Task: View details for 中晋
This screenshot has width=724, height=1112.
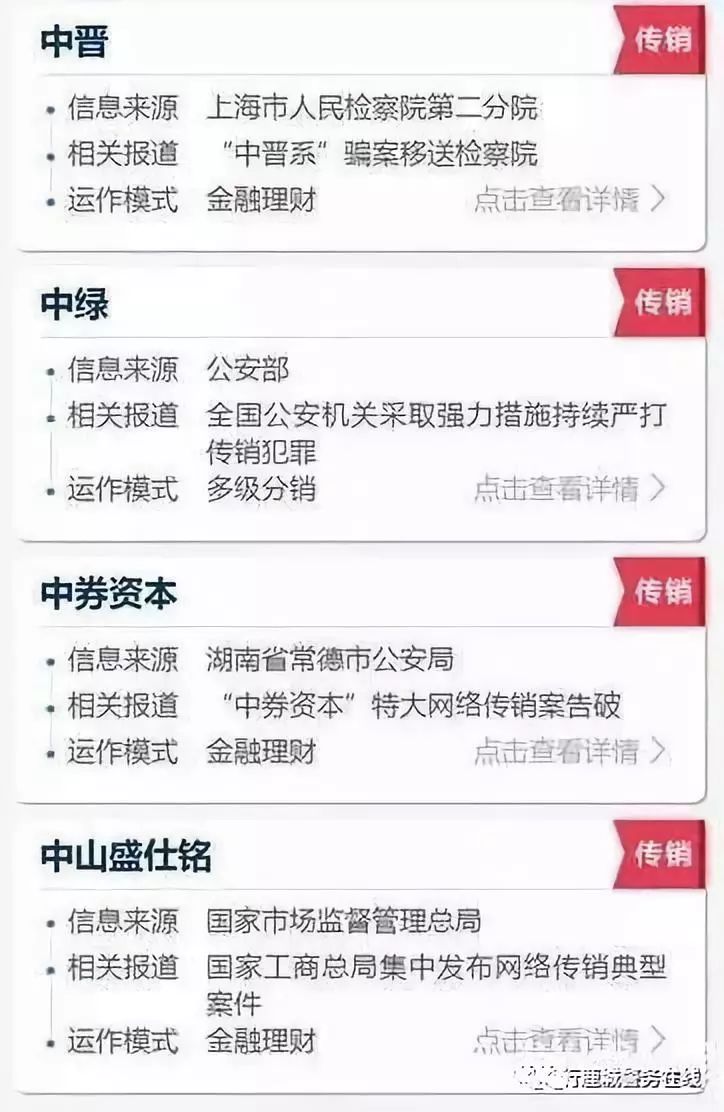Action: click(568, 199)
